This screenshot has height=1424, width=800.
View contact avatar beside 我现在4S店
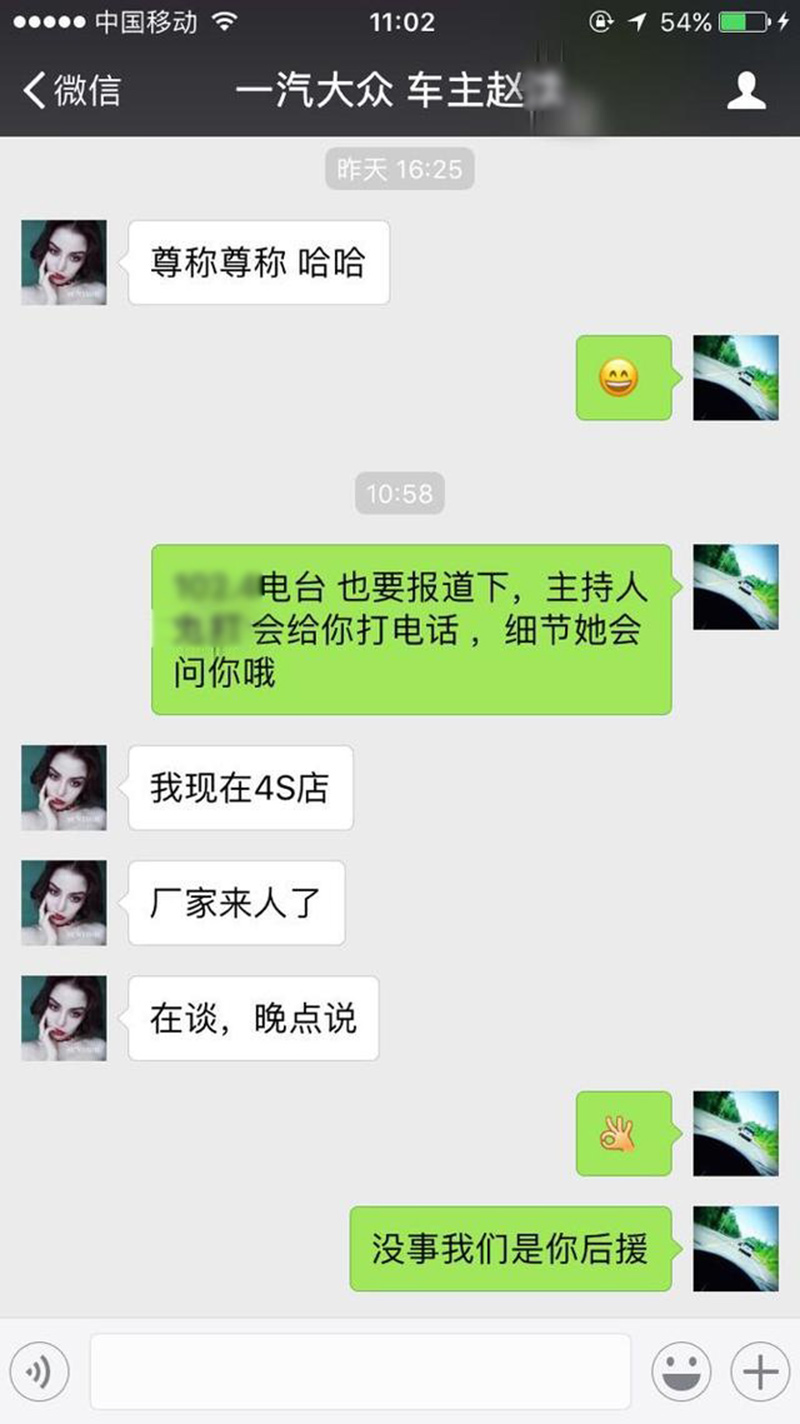(x=64, y=787)
